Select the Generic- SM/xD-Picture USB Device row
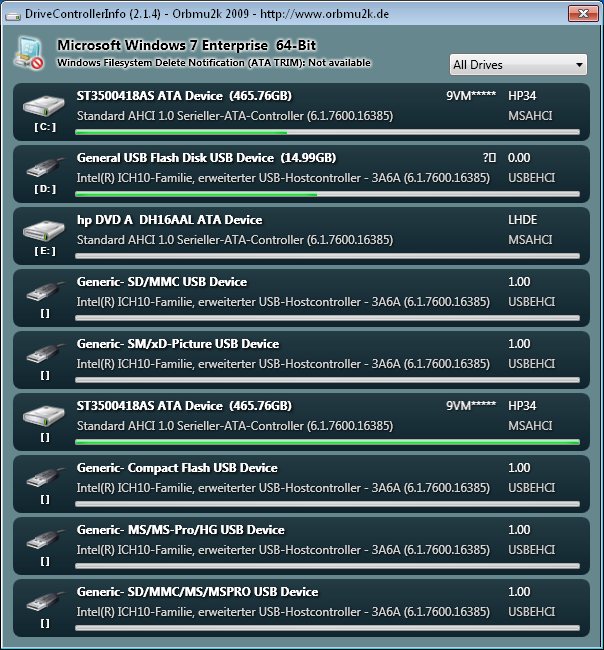 300,360
